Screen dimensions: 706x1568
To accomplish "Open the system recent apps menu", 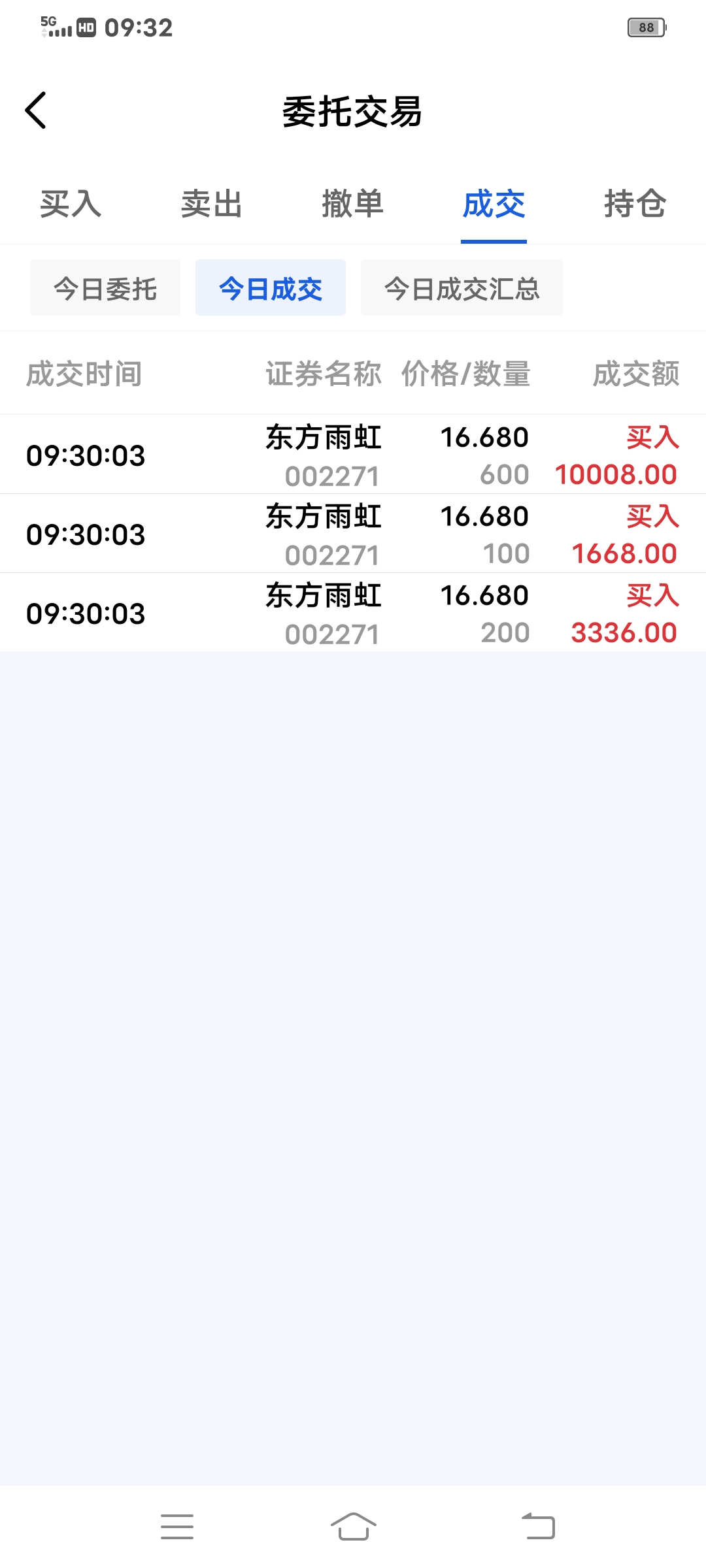I will click(177, 1527).
